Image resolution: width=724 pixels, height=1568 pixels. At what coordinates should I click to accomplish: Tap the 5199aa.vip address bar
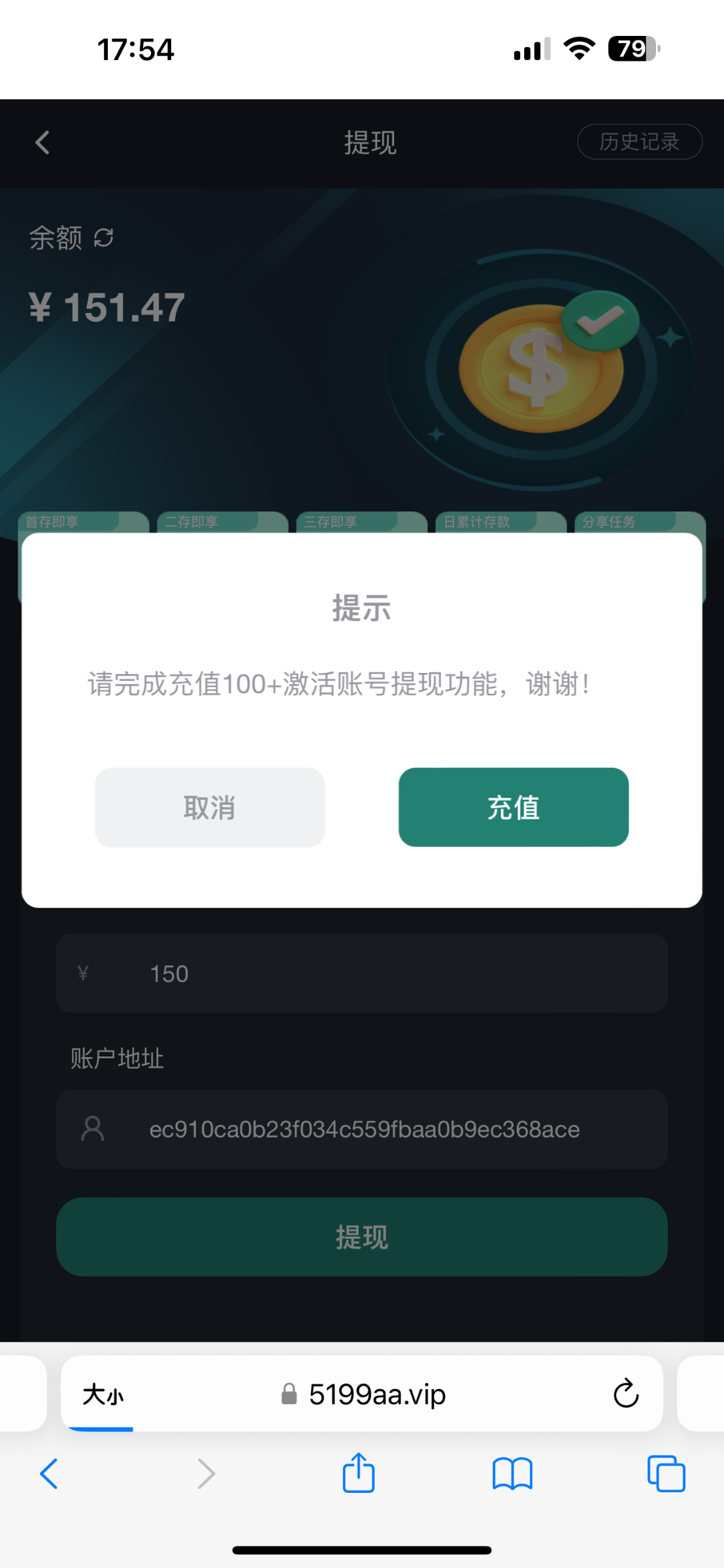(x=377, y=1395)
